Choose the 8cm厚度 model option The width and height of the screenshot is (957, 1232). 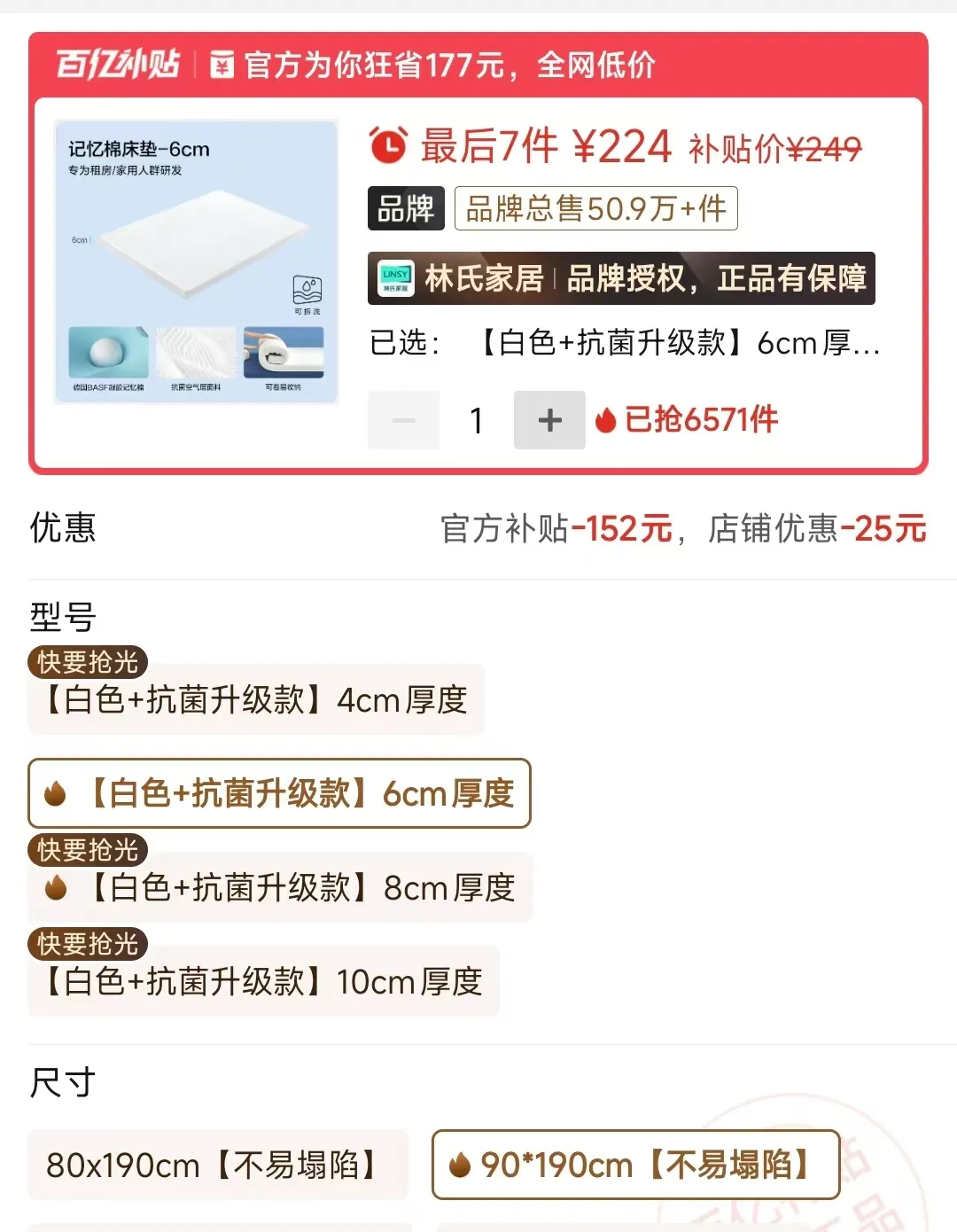click(279, 887)
